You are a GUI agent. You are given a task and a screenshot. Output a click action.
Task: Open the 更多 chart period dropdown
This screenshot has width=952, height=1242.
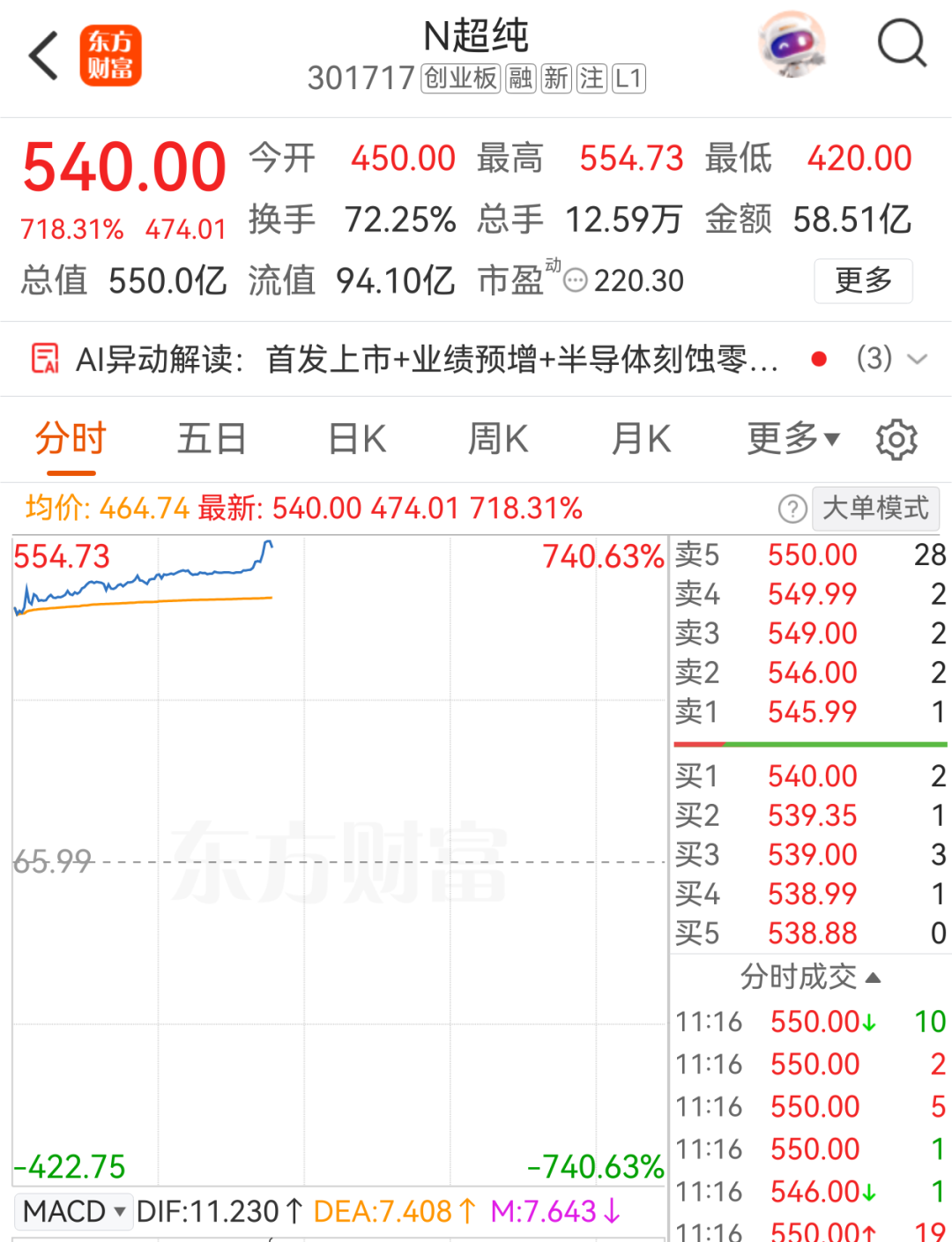click(793, 438)
